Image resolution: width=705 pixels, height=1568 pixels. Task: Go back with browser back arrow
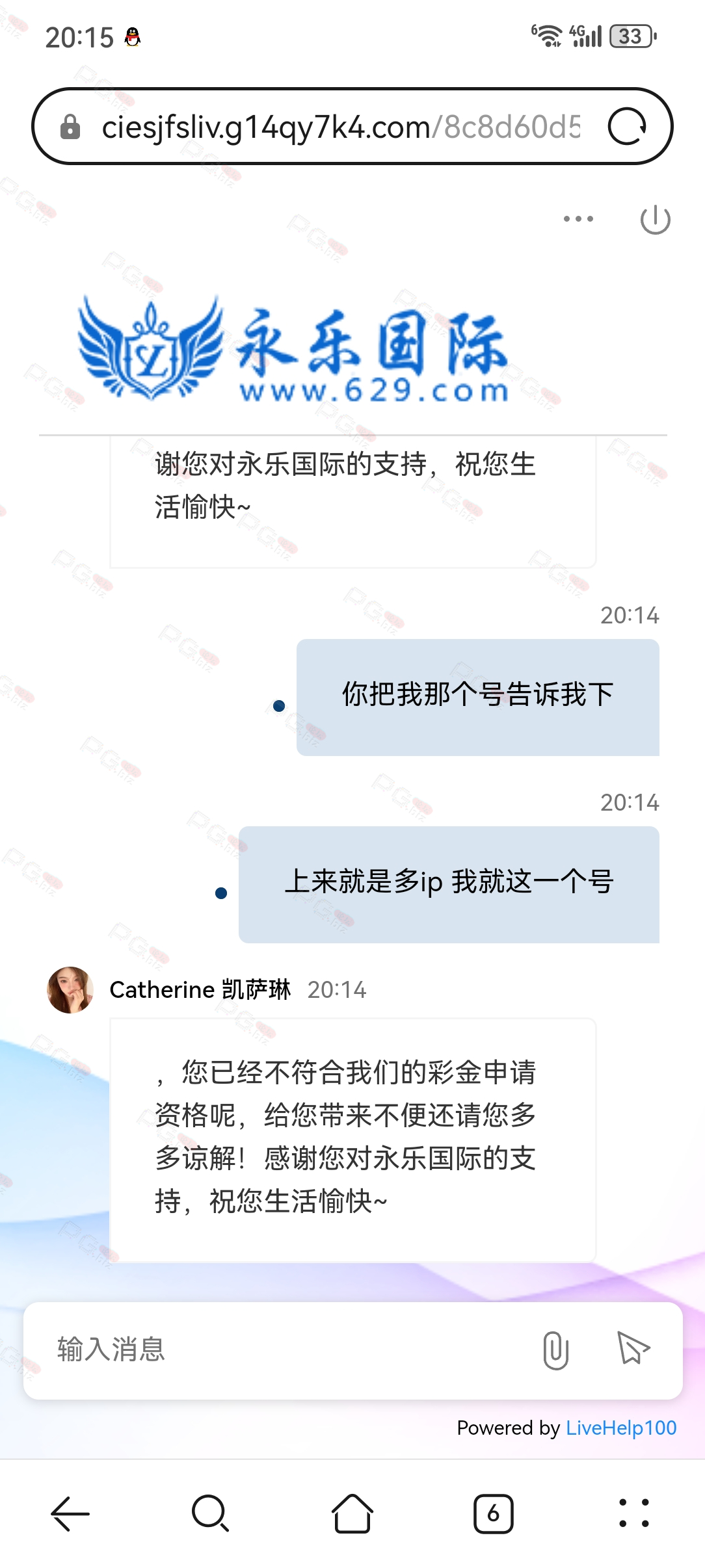point(70,1513)
